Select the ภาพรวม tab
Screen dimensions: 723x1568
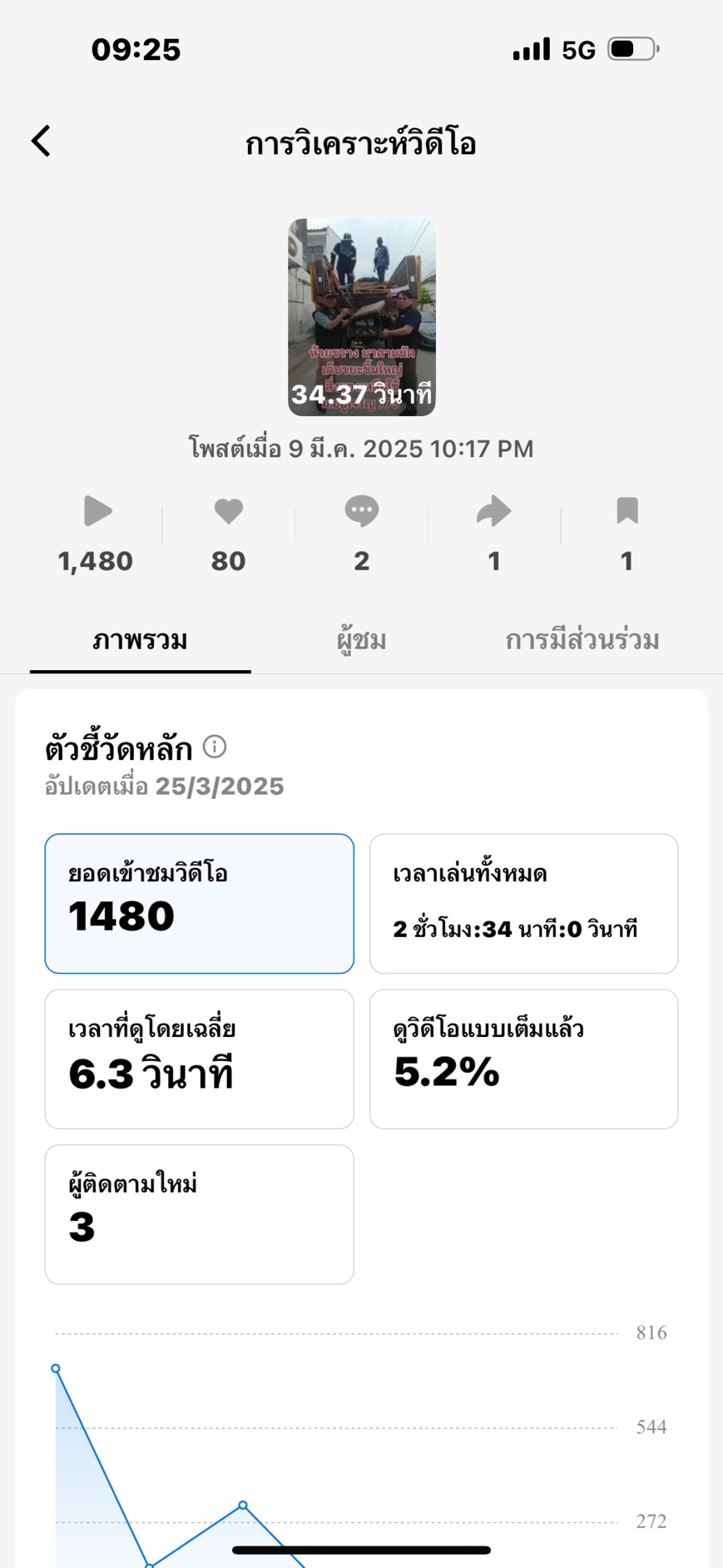140,640
